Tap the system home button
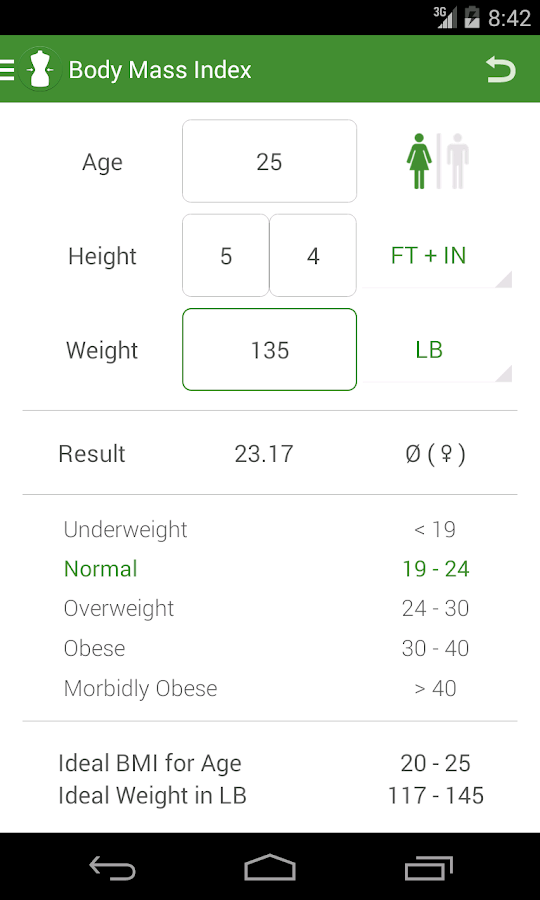The height and width of the screenshot is (900, 540). pos(270,867)
